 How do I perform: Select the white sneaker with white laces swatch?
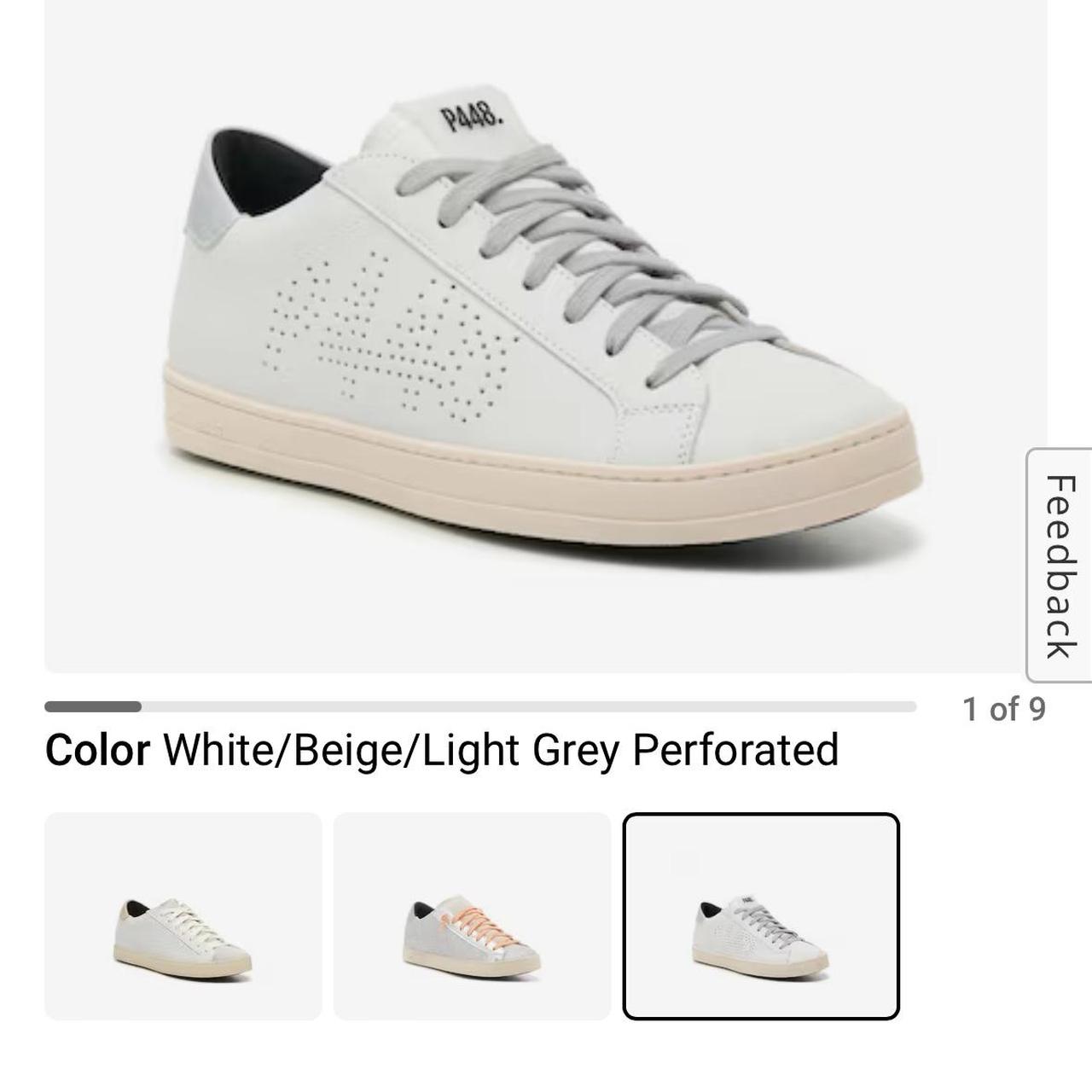pyautogui.click(x=183, y=916)
